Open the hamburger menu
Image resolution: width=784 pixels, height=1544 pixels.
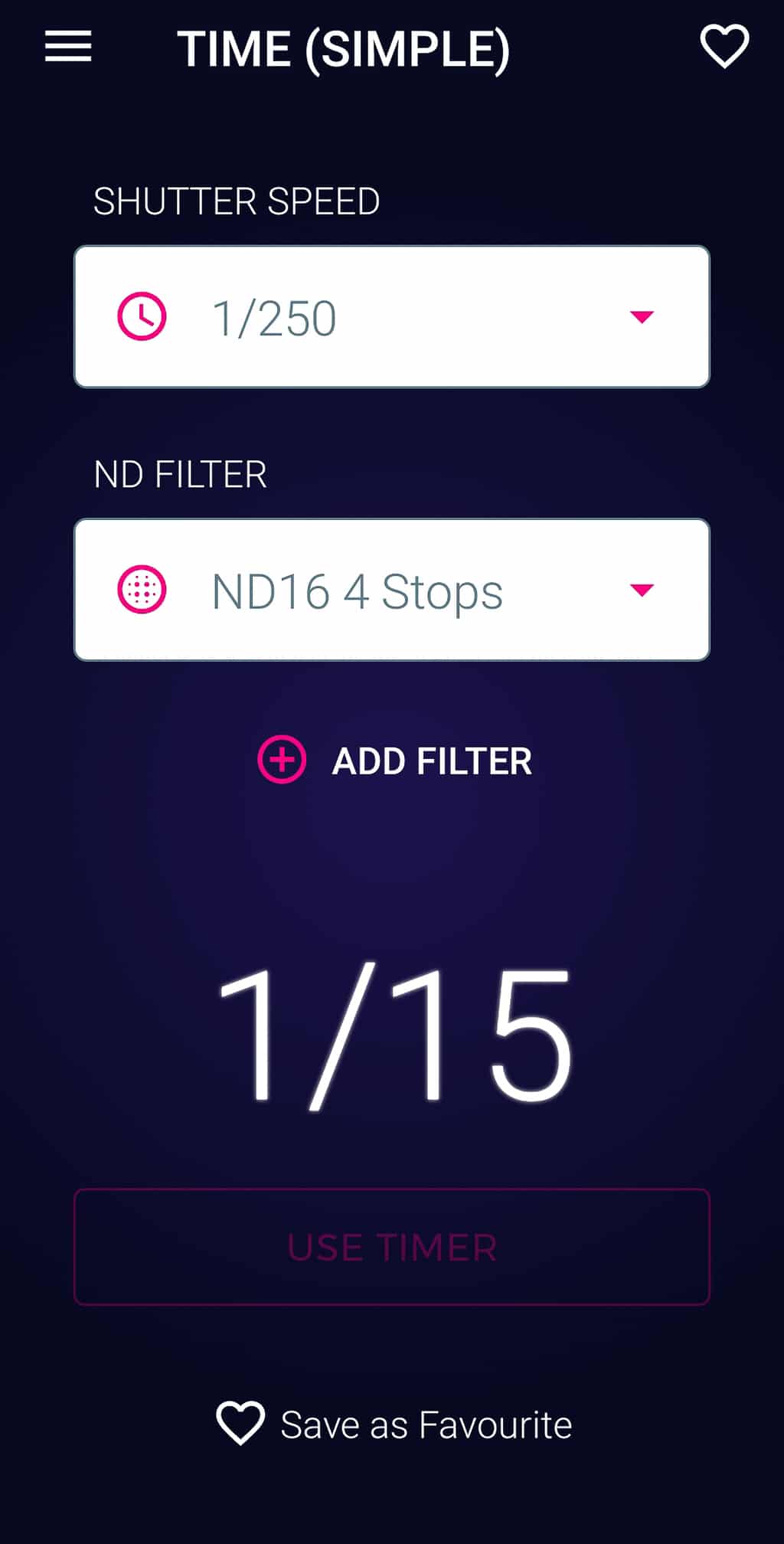point(68,47)
